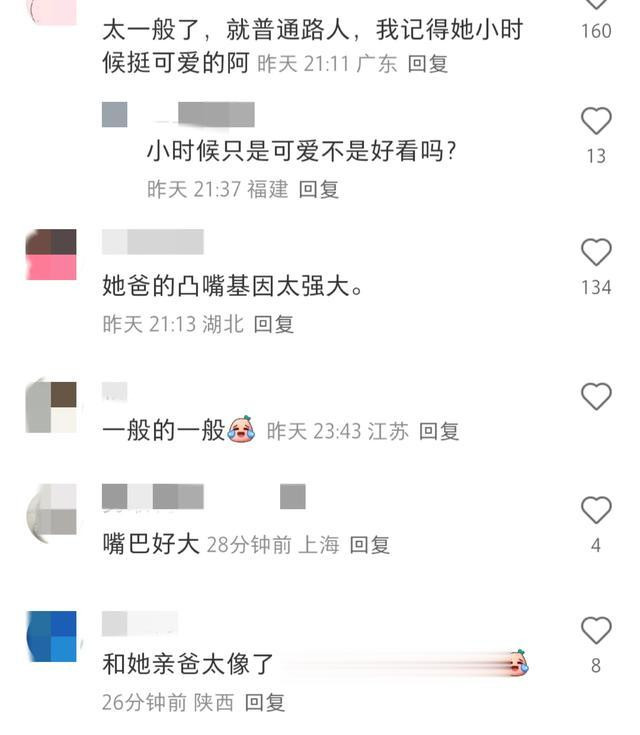Like the comment '她爸的凸嘴基因太强大'
The height and width of the screenshot is (735, 640).
(x=596, y=252)
